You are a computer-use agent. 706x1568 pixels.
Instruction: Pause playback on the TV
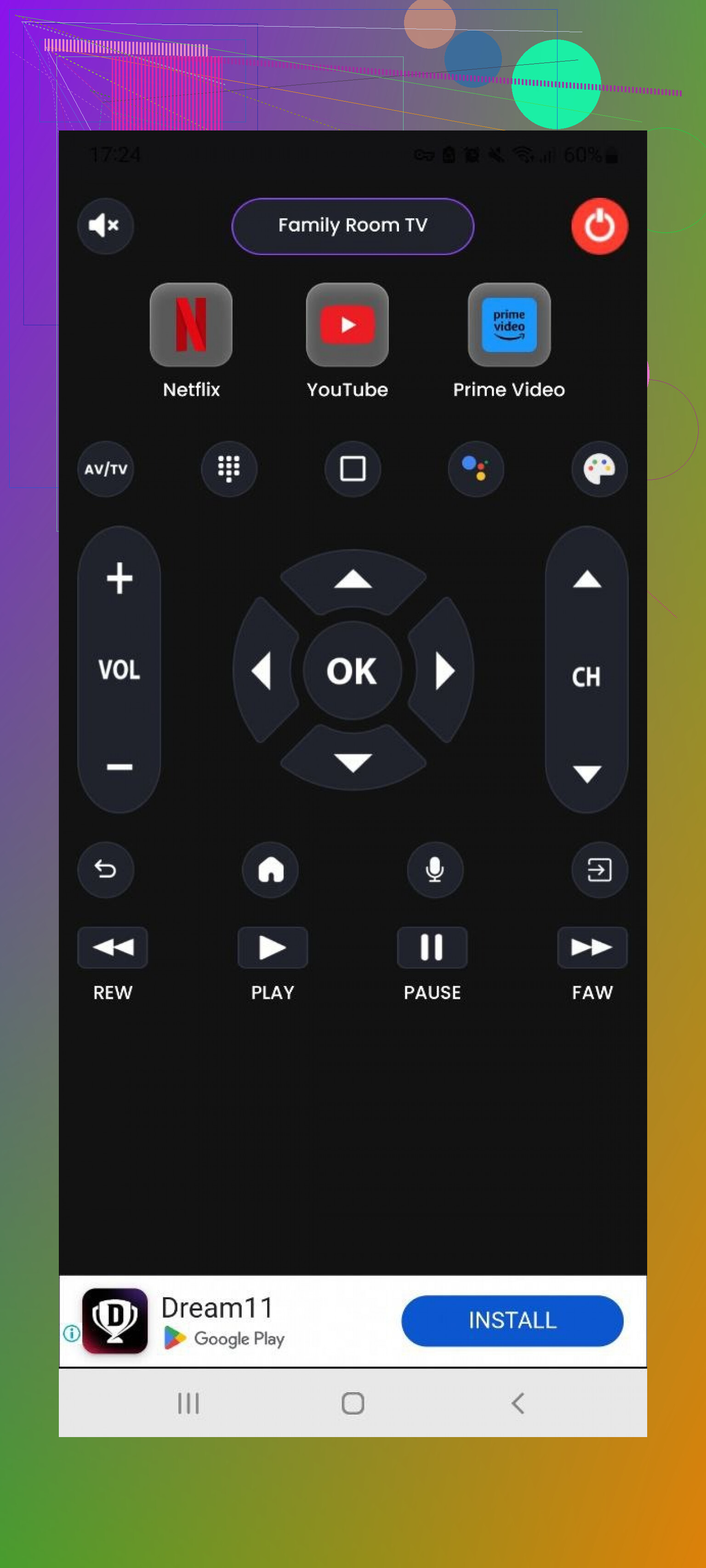point(432,947)
